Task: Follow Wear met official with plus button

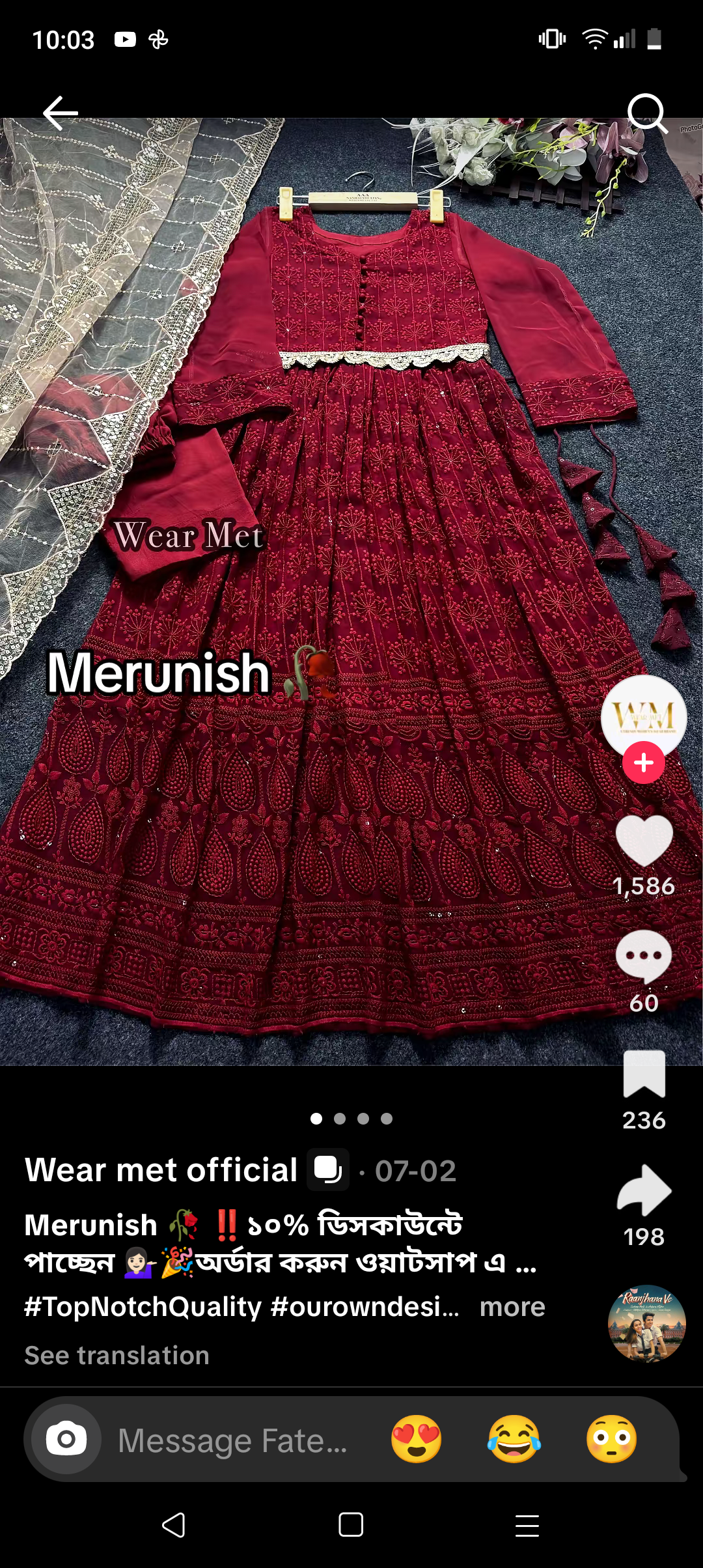Action: [x=644, y=763]
